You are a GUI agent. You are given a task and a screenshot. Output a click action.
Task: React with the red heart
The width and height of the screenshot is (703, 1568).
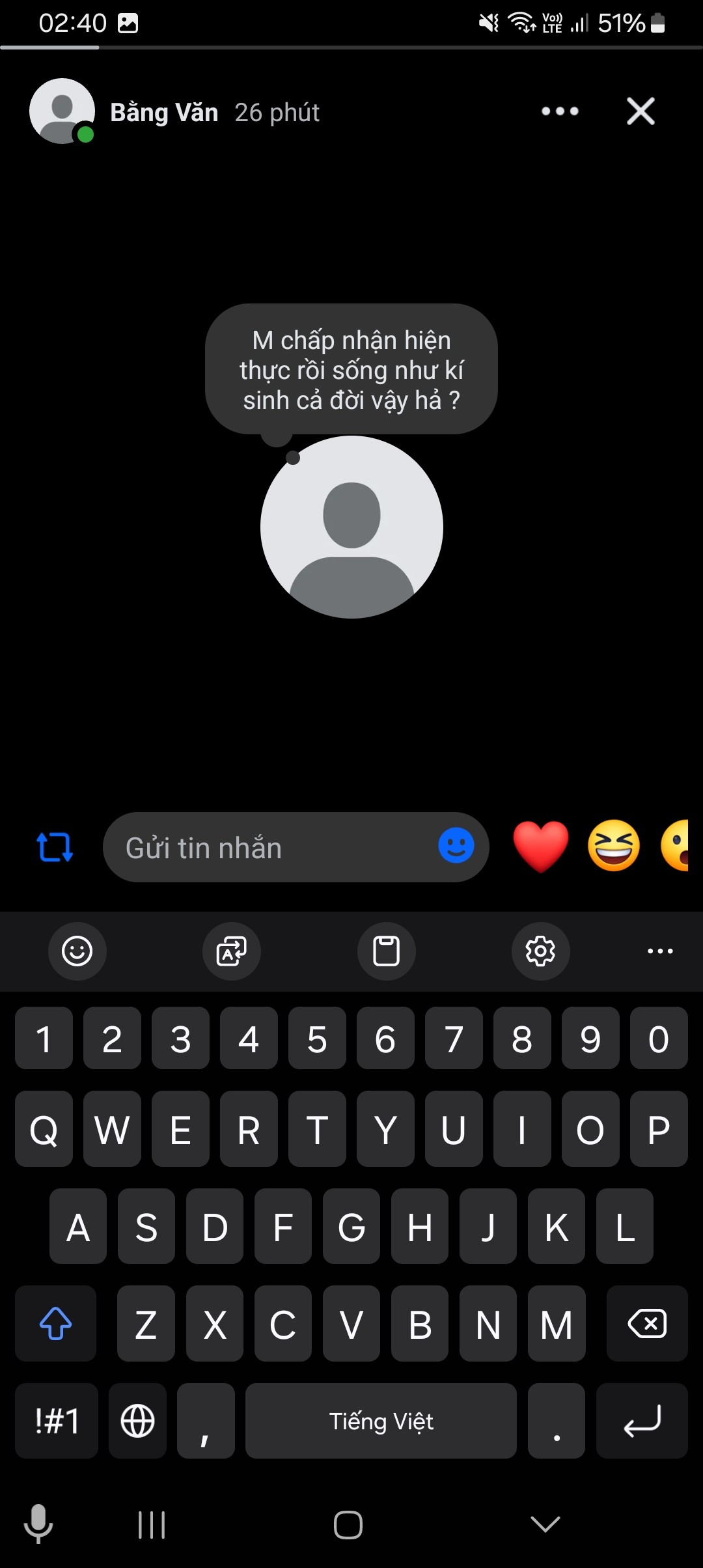tap(540, 846)
